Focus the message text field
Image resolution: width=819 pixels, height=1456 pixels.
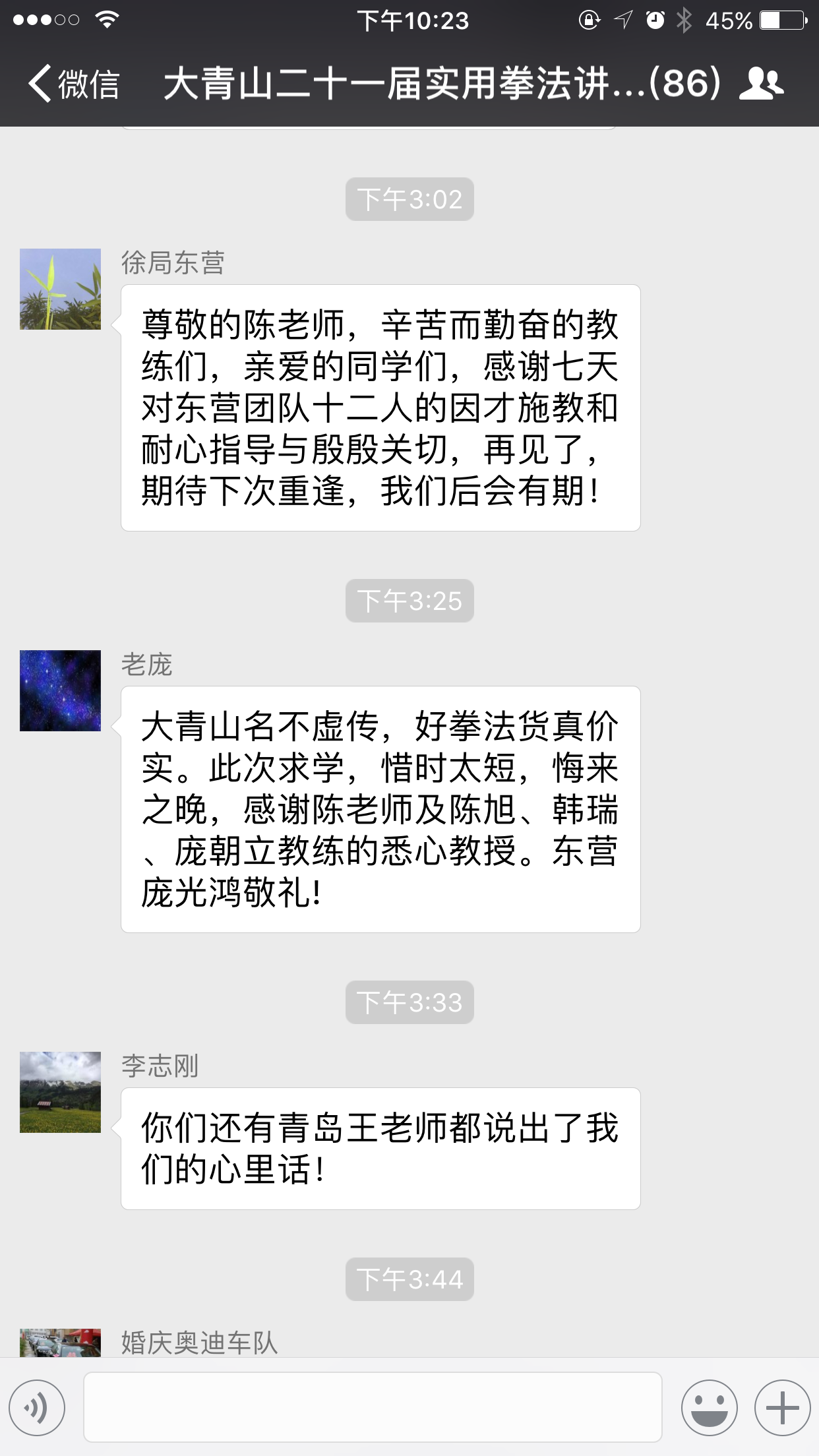pyautogui.click(x=373, y=1407)
